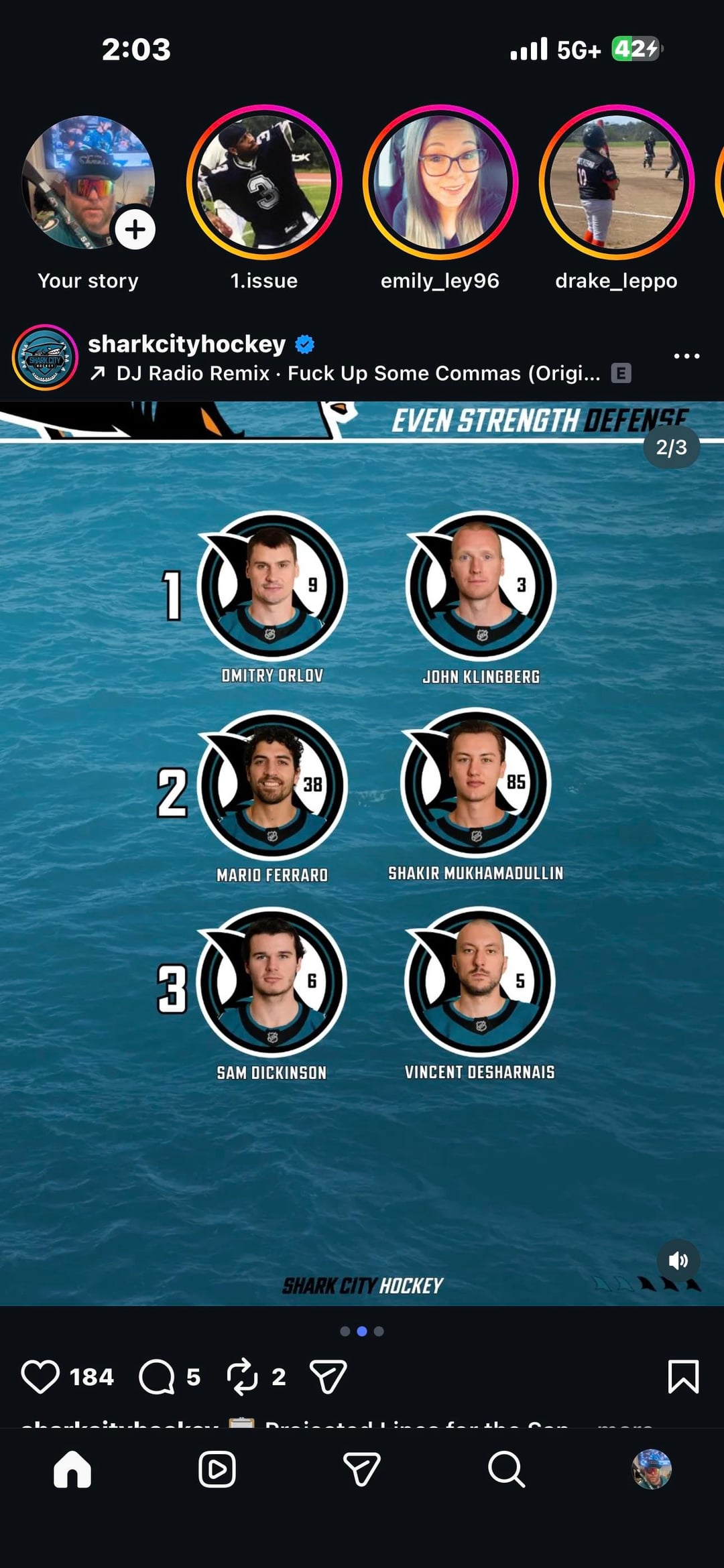Save the post with the bookmark

tap(683, 1376)
